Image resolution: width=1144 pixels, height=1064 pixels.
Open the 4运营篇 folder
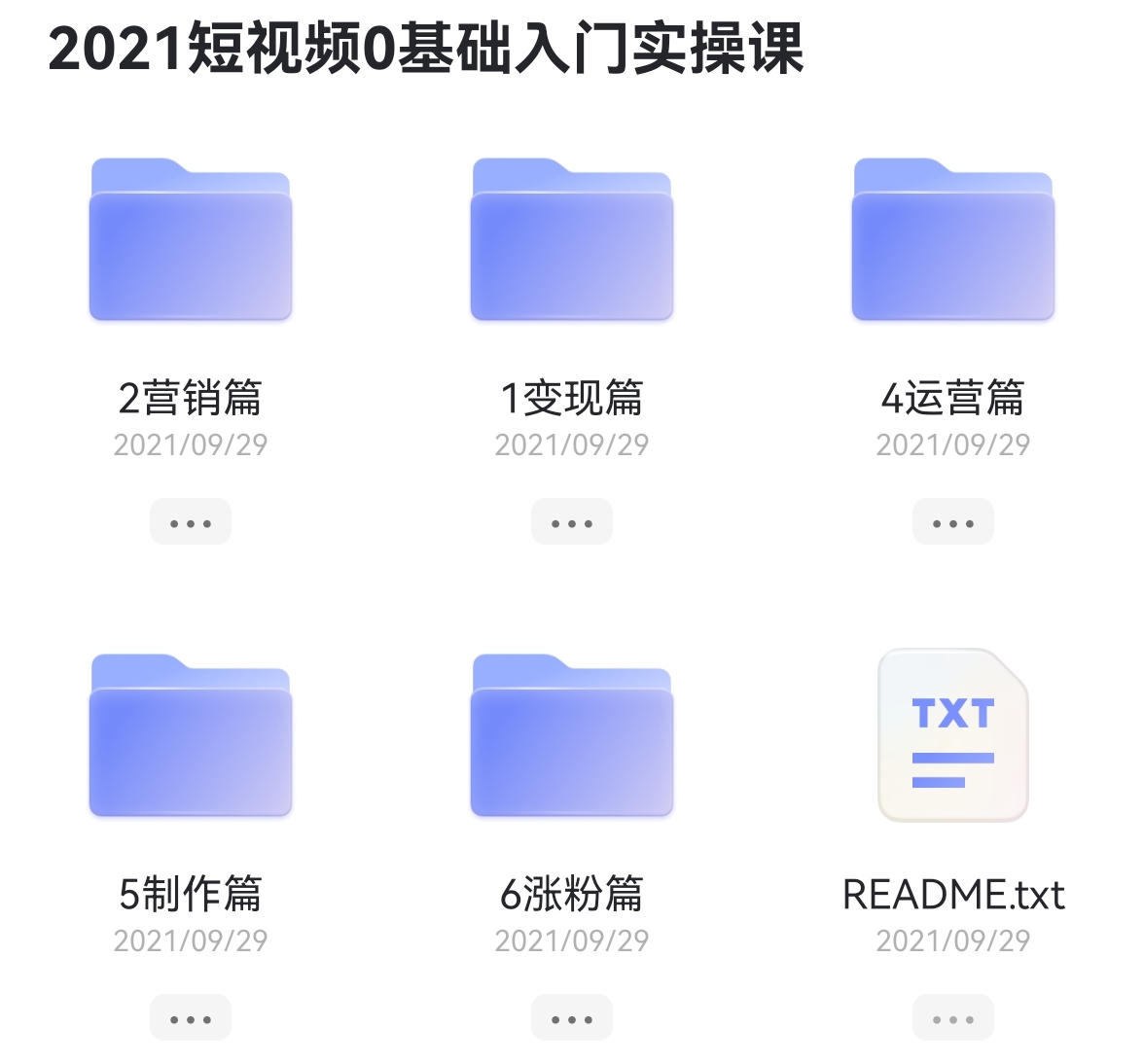[953, 240]
